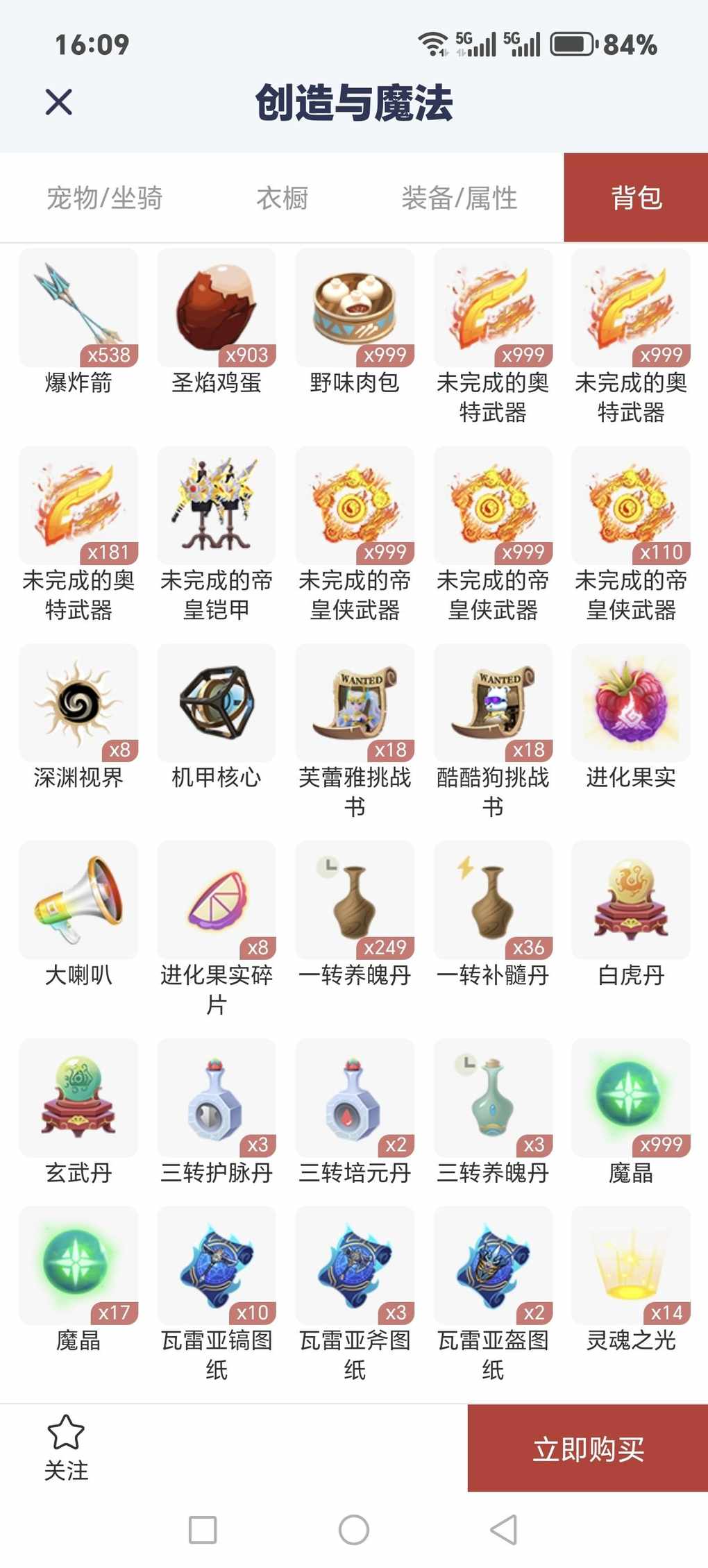Viewport: 708px width, 1568px height.
Task: Switch to the 宠物/坐骑 tab
Action: pyautogui.click(x=104, y=198)
